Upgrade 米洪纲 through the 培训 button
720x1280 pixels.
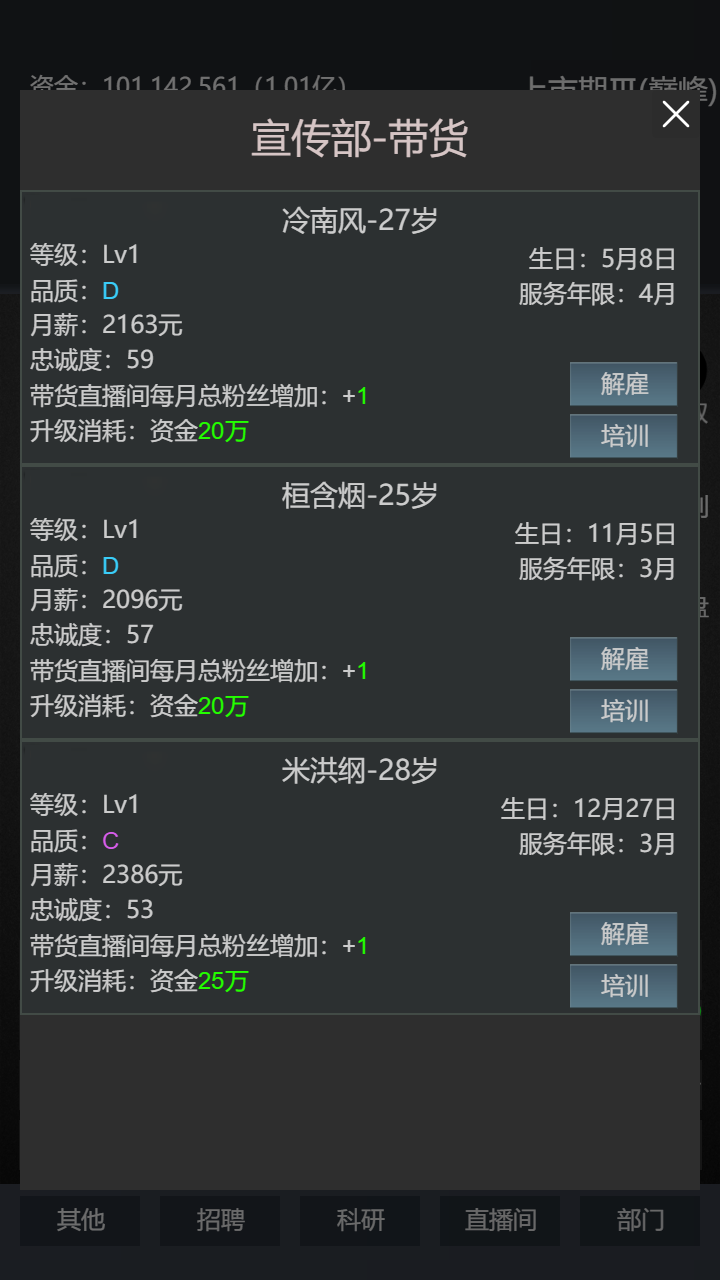click(623, 986)
